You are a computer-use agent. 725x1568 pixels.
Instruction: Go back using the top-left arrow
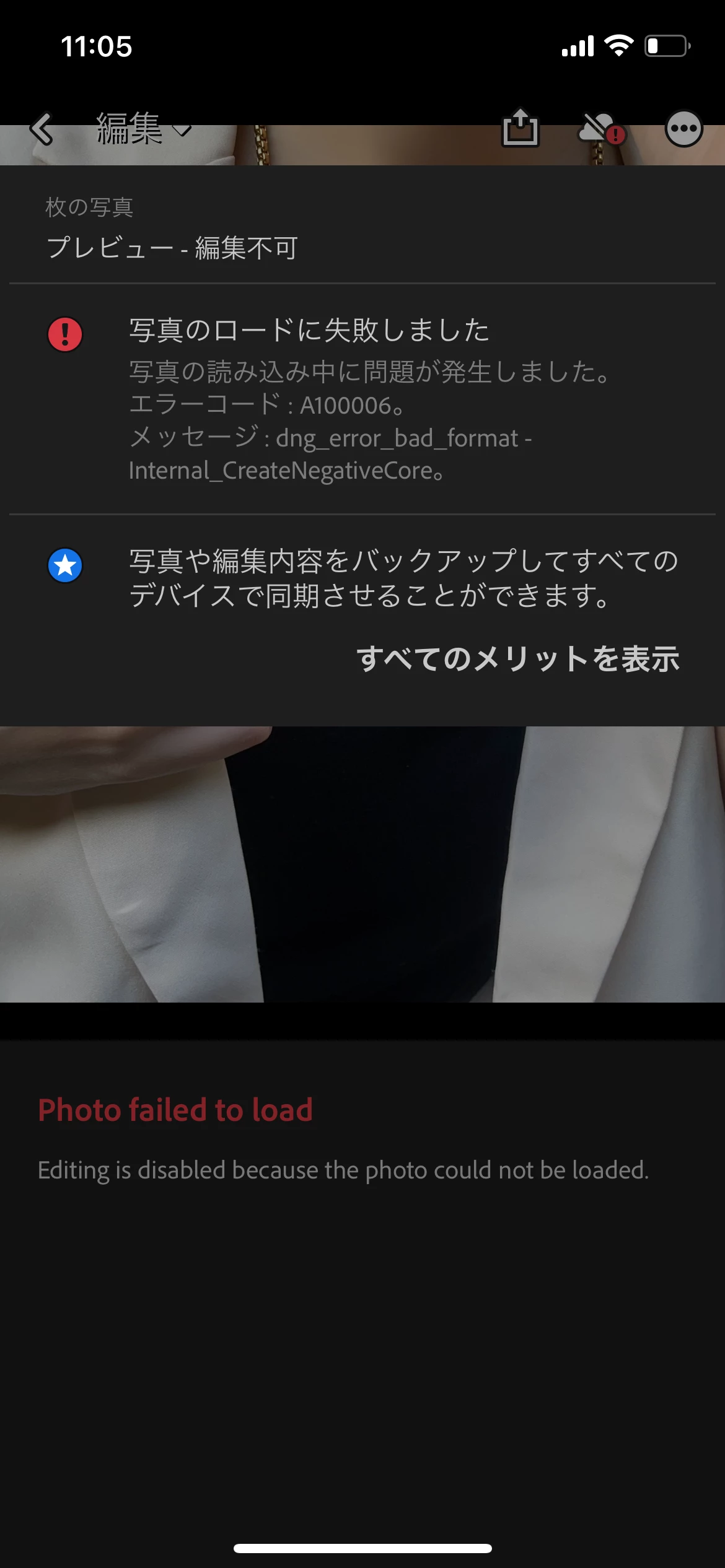[42, 129]
